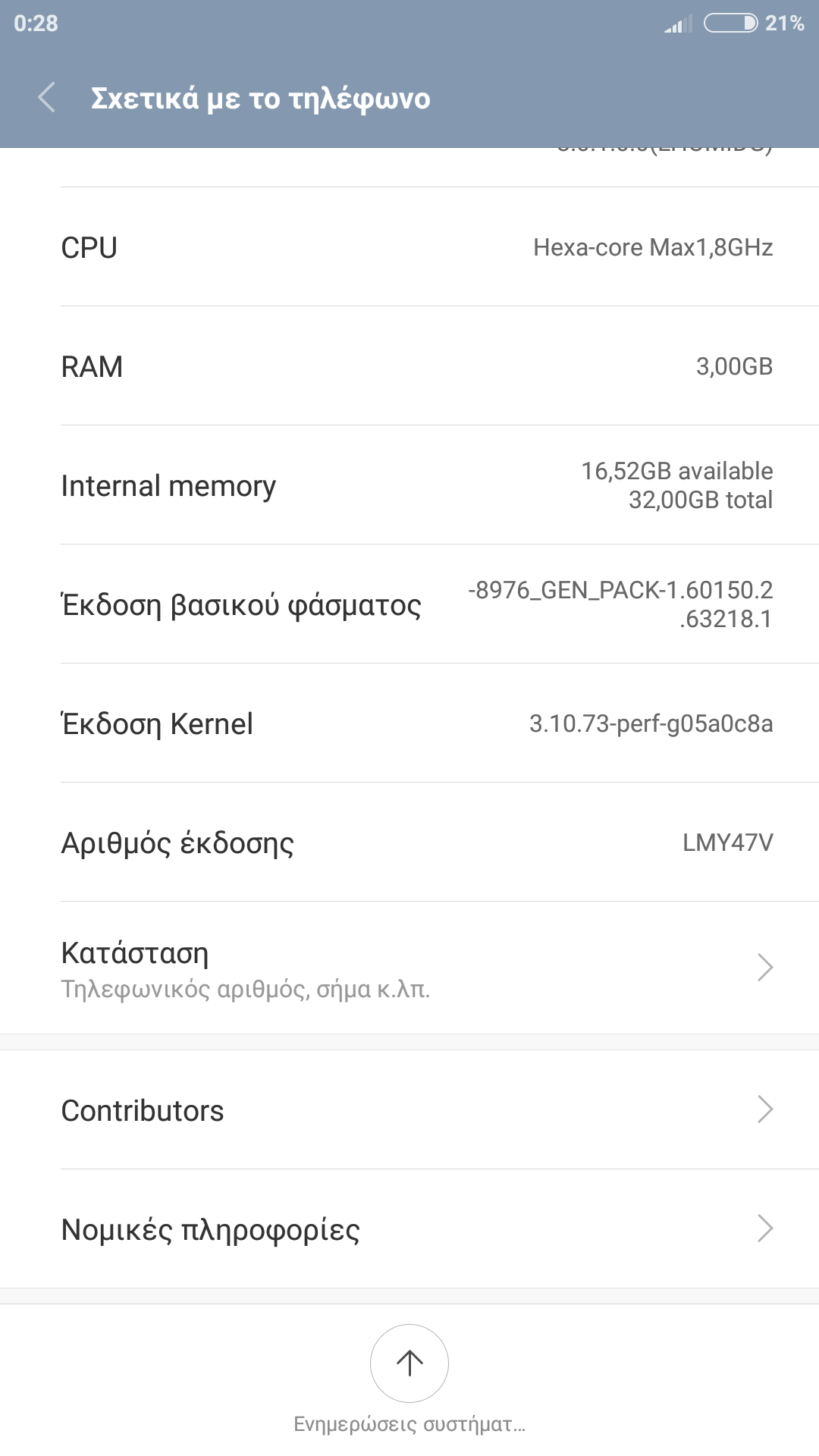Screen dimensions: 819x1456
Task: Open the Contributors row
Action: coord(409,1109)
